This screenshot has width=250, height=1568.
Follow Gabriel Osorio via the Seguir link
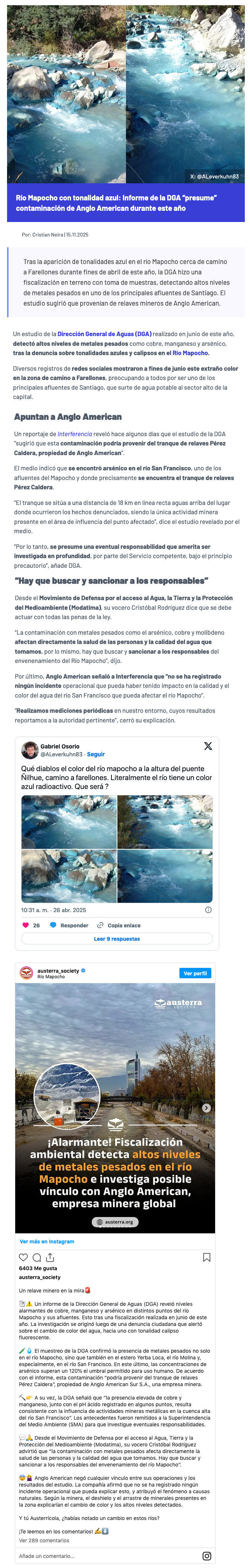point(95,754)
